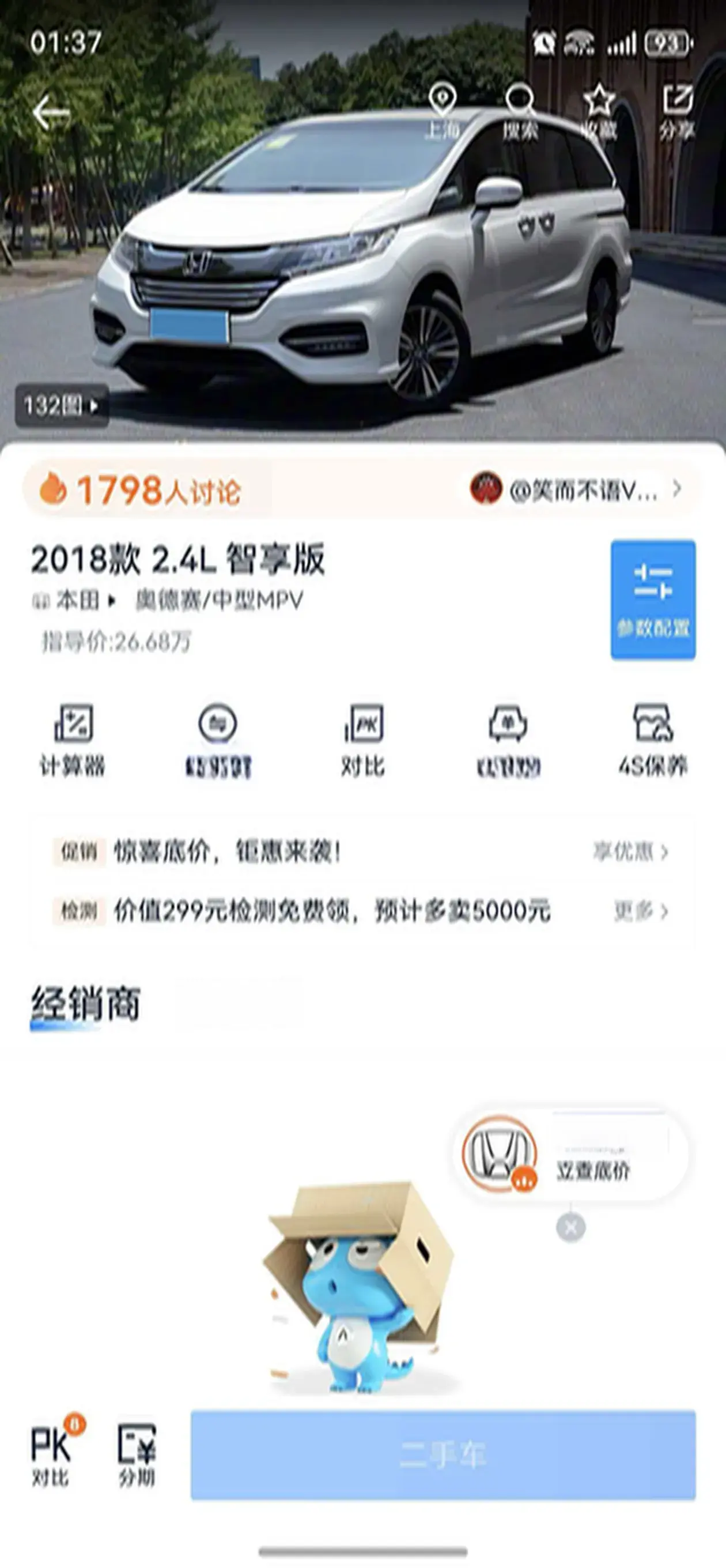Change the city from 上海
The height and width of the screenshot is (1568, 726).
[443, 111]
